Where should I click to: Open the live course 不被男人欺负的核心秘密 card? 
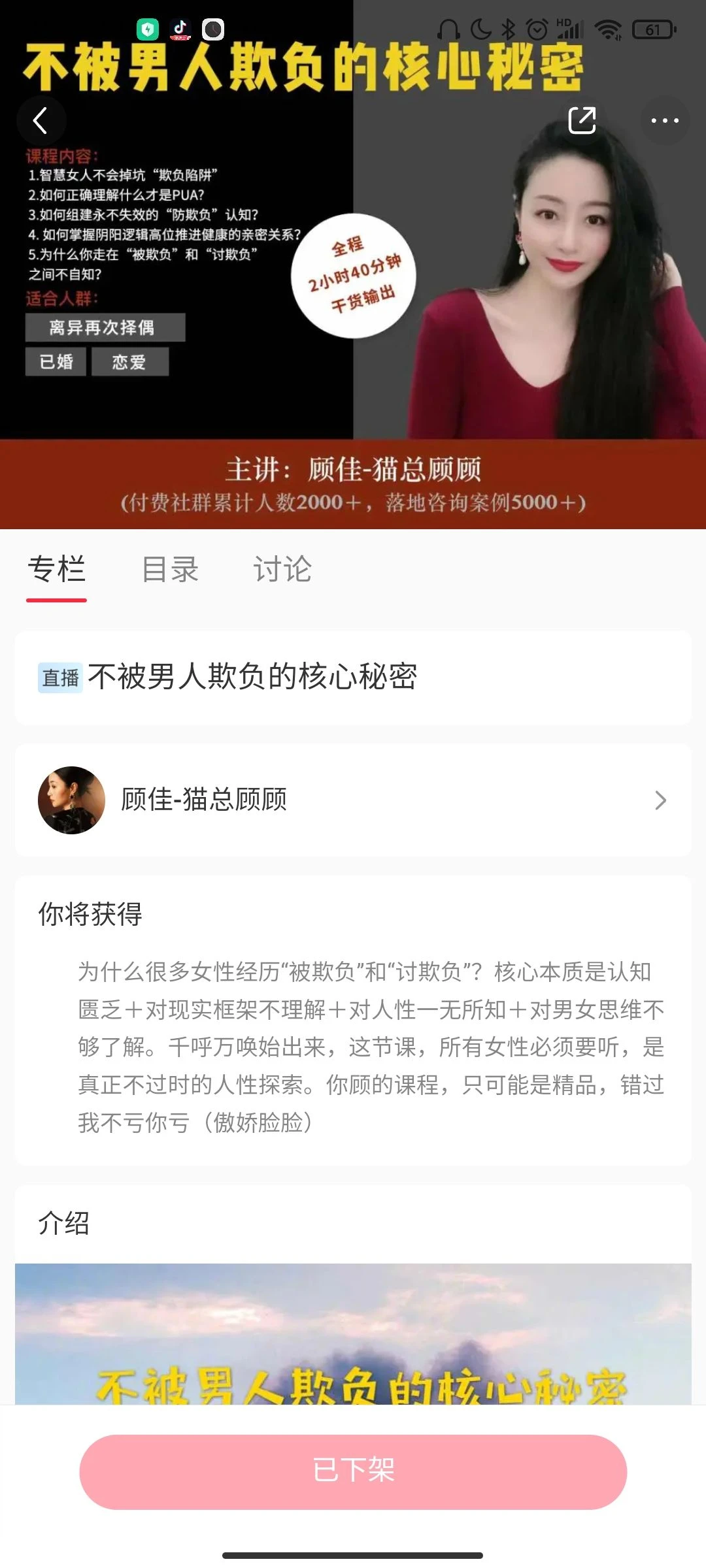353,677
